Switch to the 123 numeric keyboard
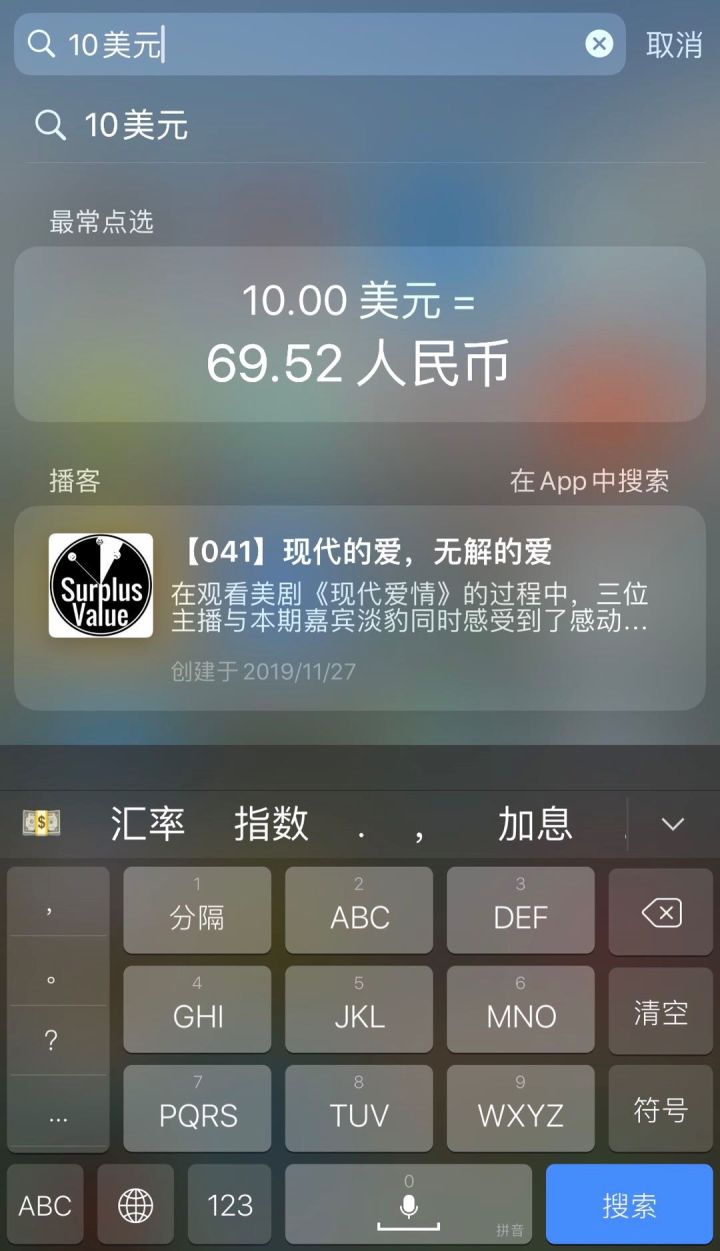The image size is (720, 1251). click(230, 1205)
